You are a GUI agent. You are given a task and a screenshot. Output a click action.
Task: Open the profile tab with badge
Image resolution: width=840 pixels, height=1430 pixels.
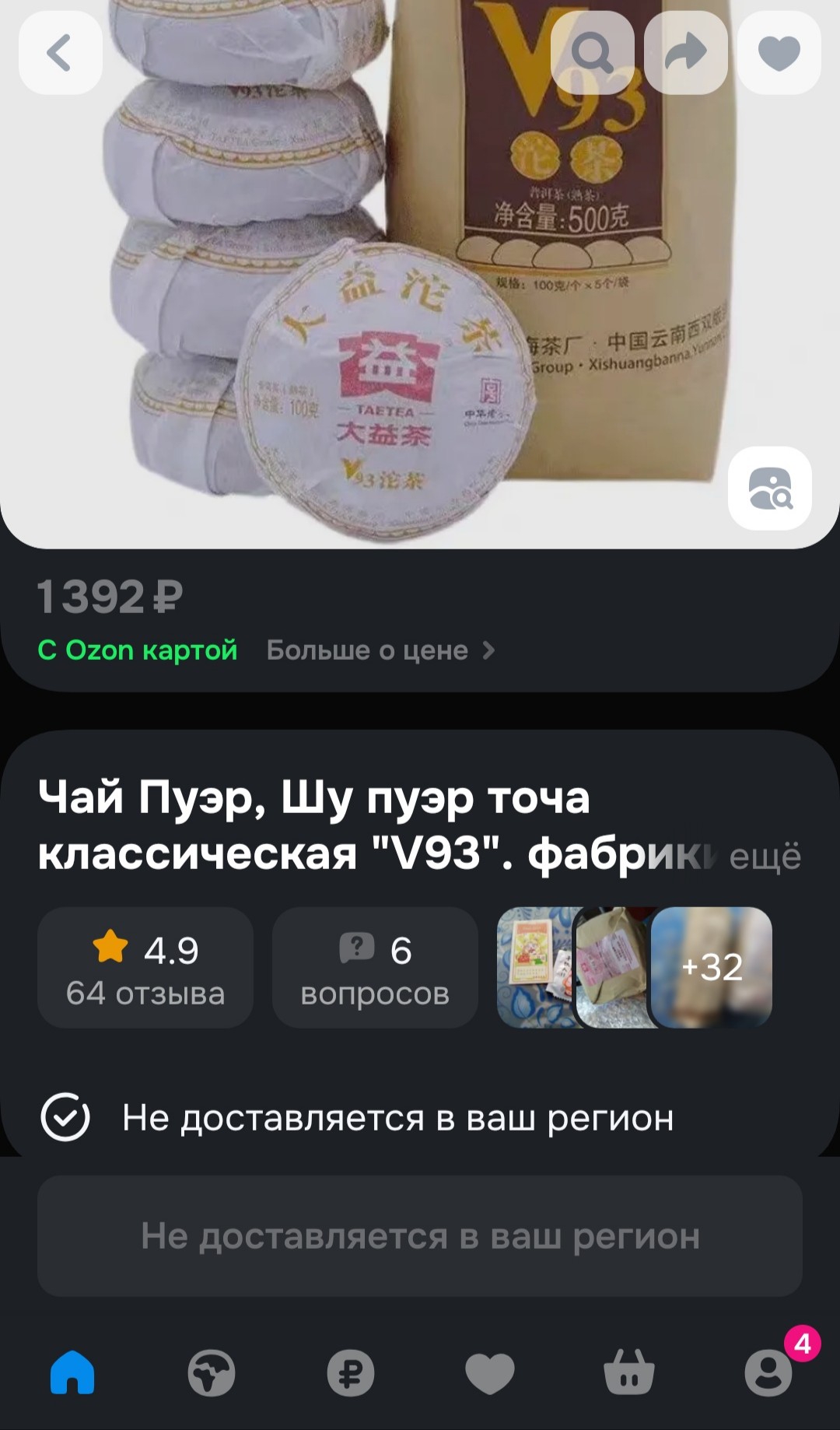pos(768,1372)
